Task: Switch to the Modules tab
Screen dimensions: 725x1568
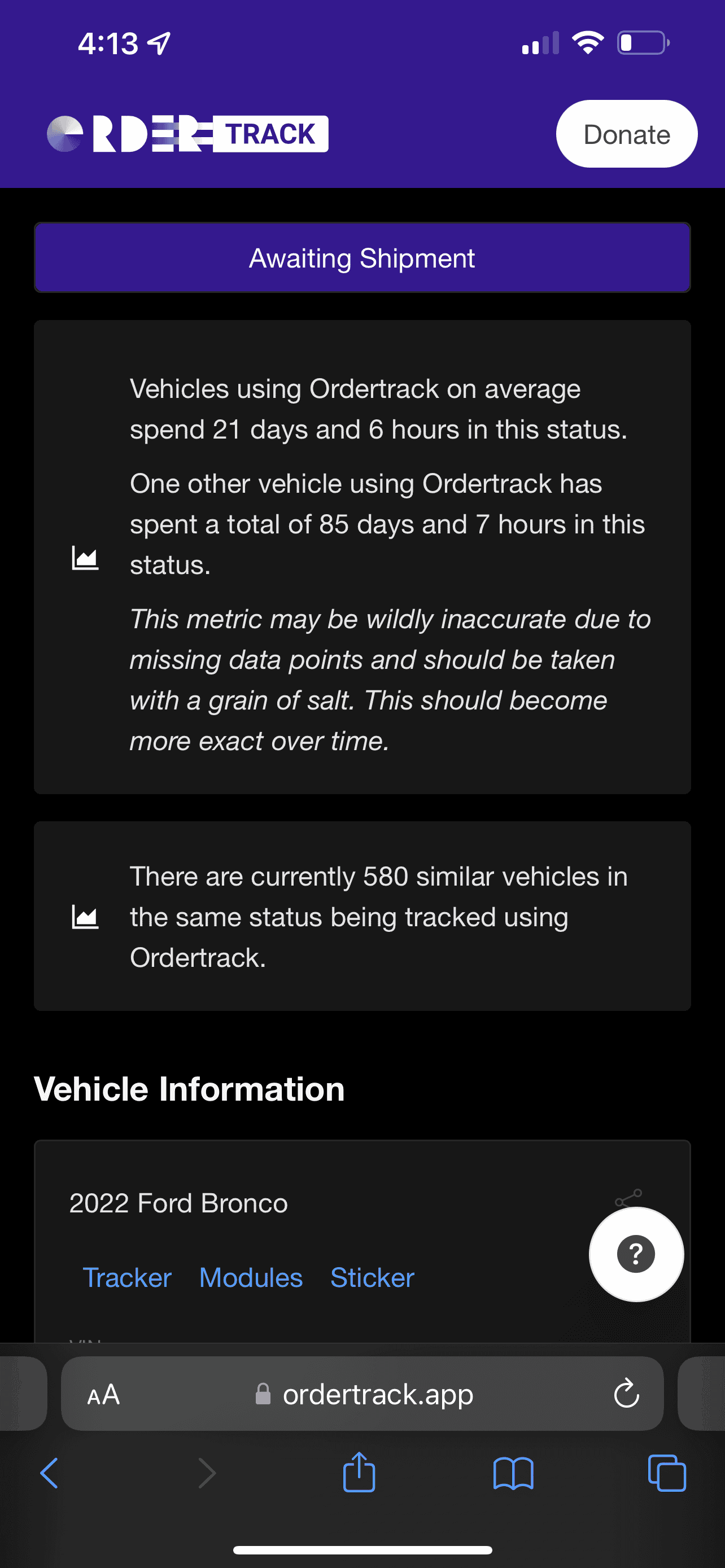Action: [251, 1278]
